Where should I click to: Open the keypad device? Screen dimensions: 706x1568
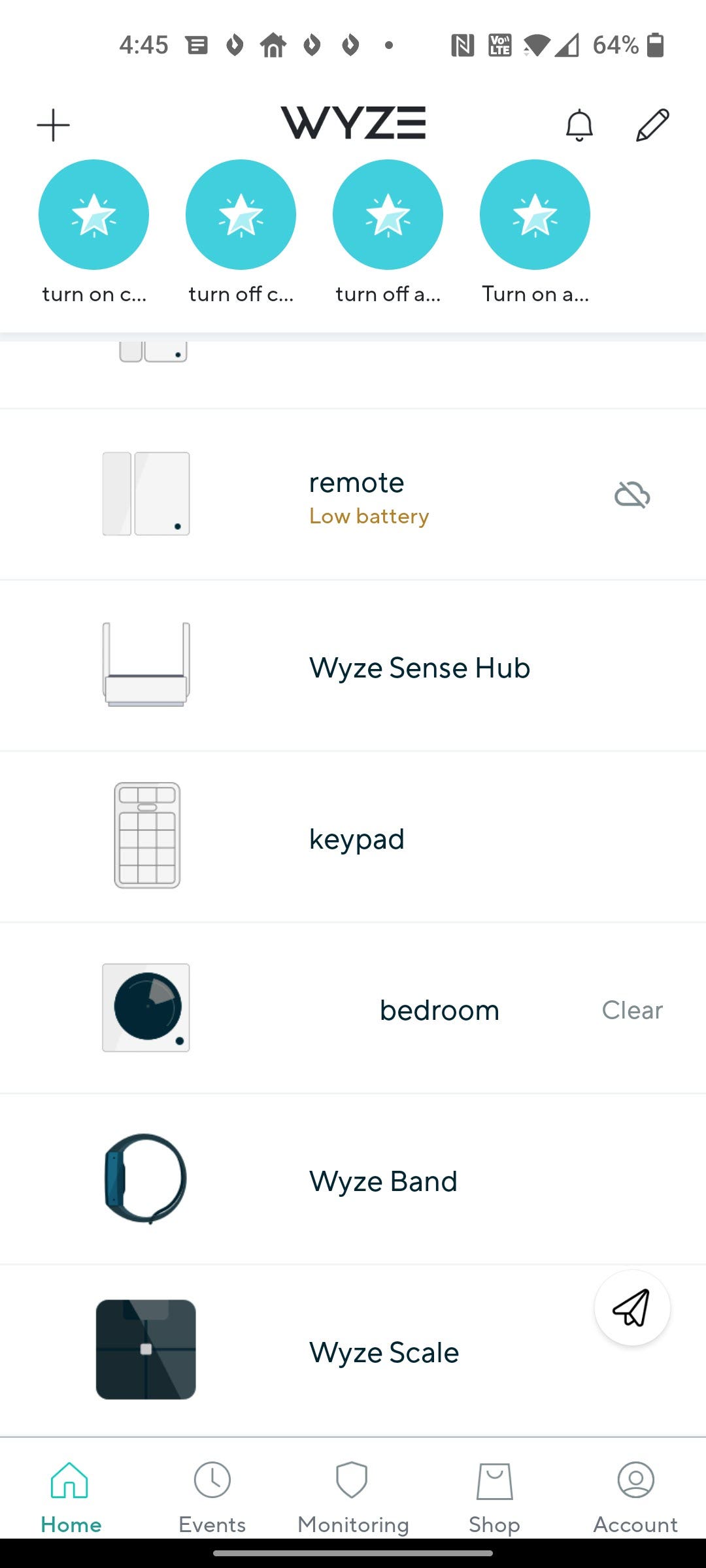click(353, 837)
